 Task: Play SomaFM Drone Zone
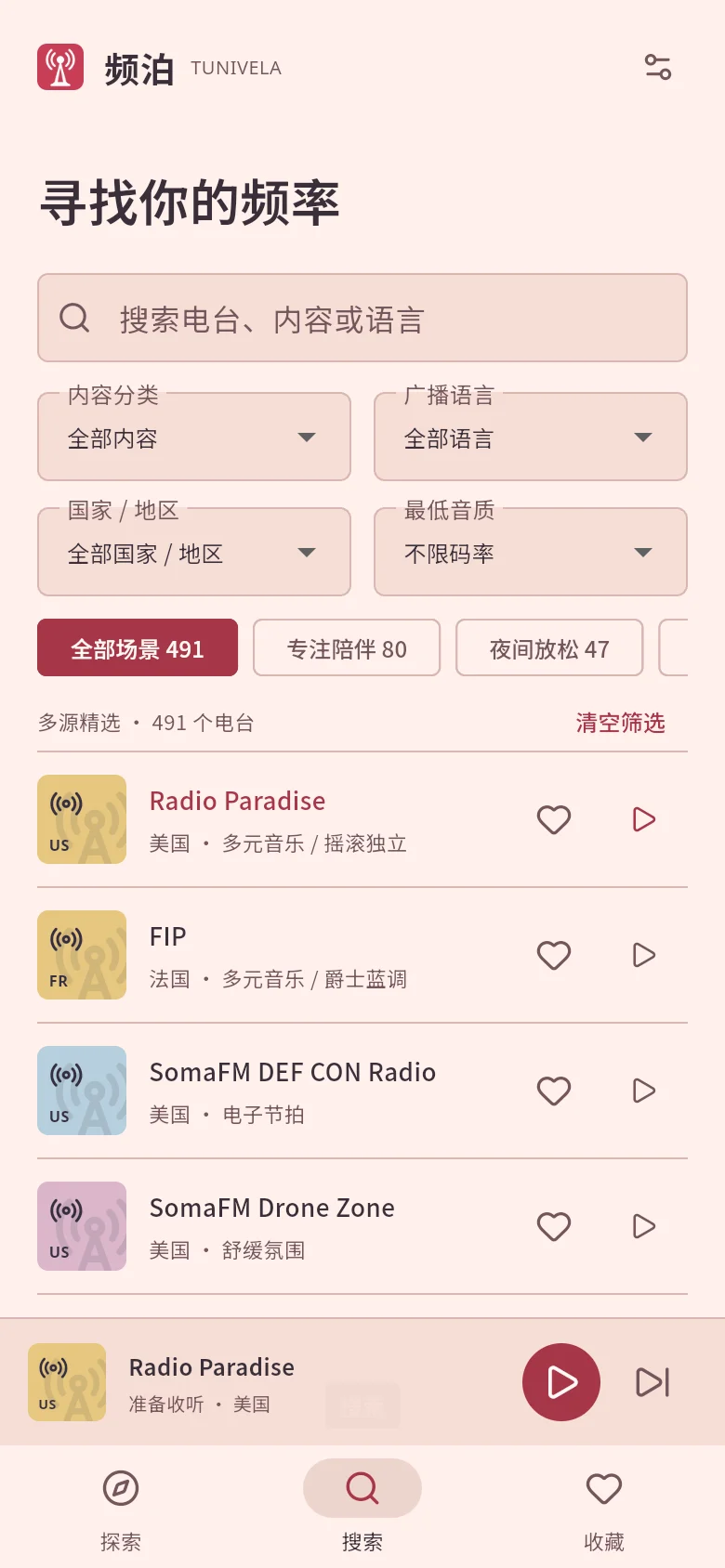(643, 1226)
